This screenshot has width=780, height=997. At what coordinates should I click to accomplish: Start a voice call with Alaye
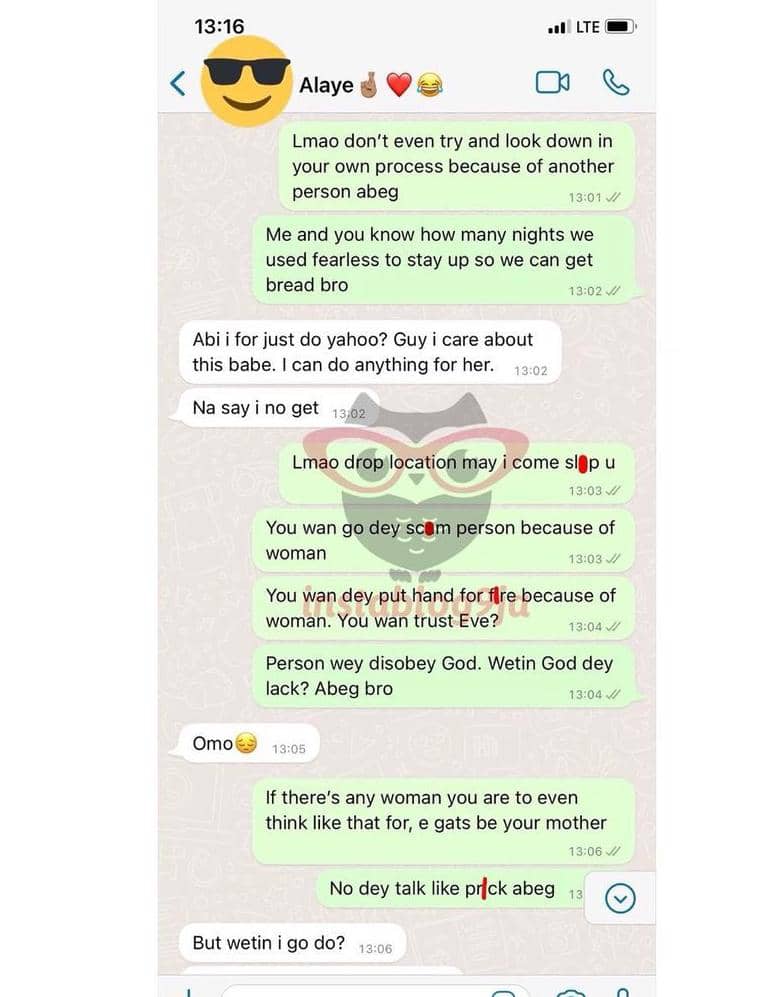pyautogui.click(x=616, y=82)
